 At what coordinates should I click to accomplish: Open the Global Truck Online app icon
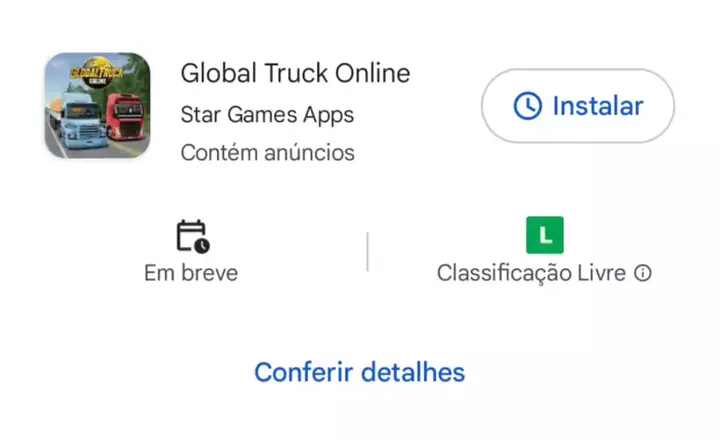point(97,106)
